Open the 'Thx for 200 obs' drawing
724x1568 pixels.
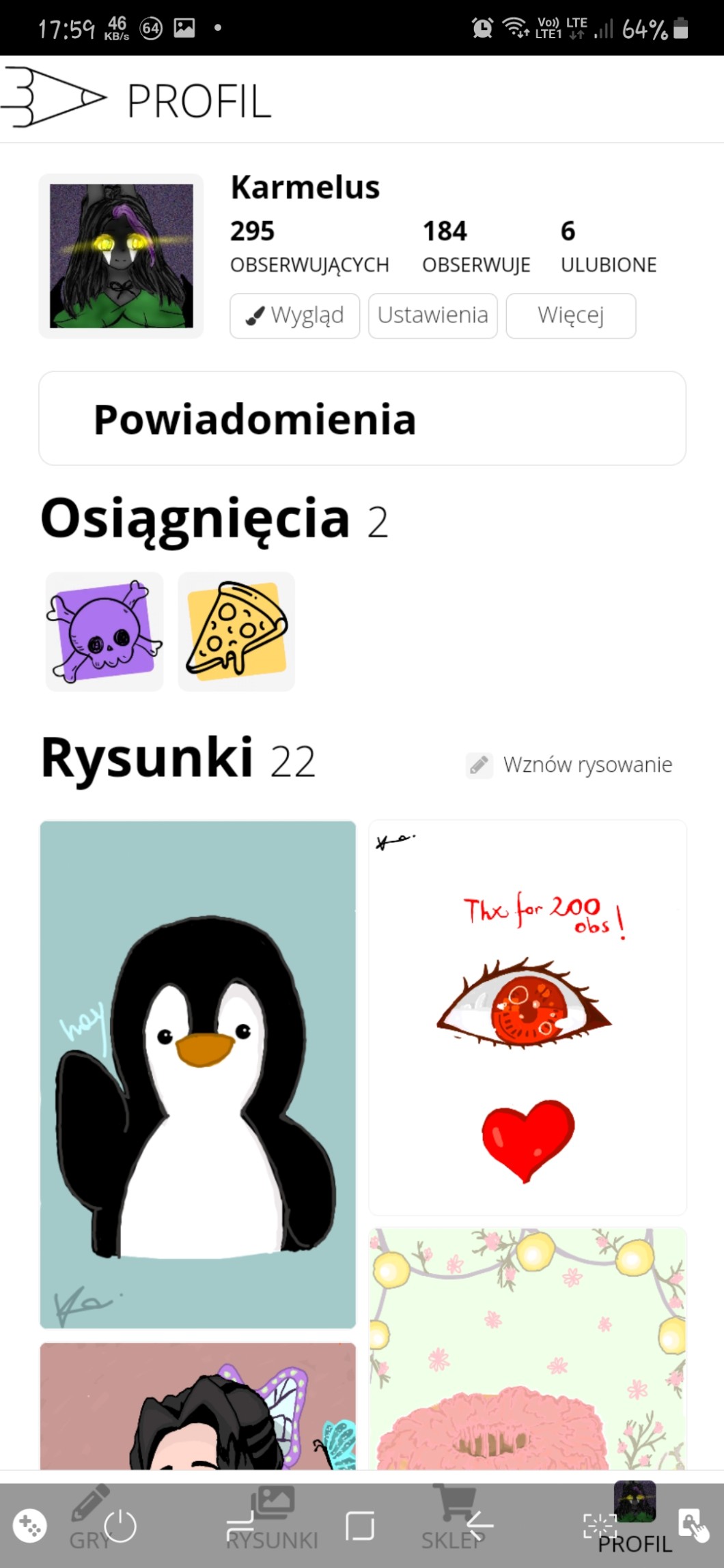click(527, 1017)
